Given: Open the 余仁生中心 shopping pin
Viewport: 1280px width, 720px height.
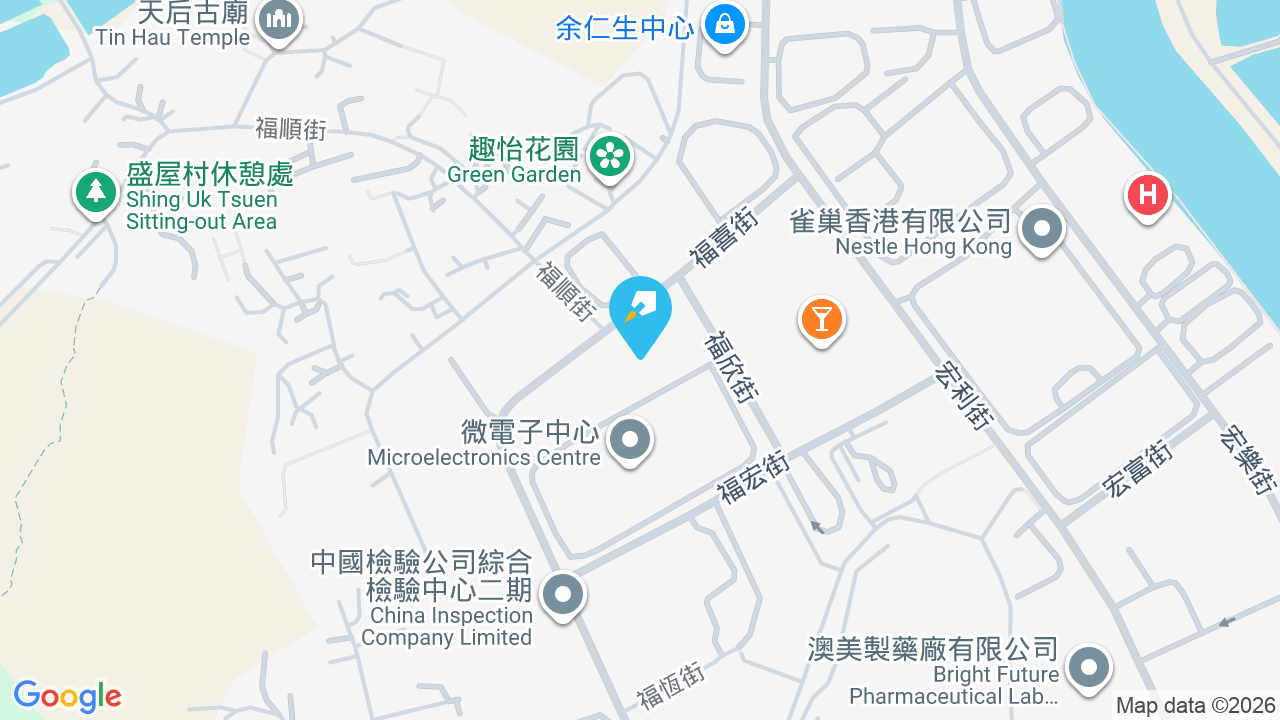Looking at the screenshot, I should pos(724,25).
